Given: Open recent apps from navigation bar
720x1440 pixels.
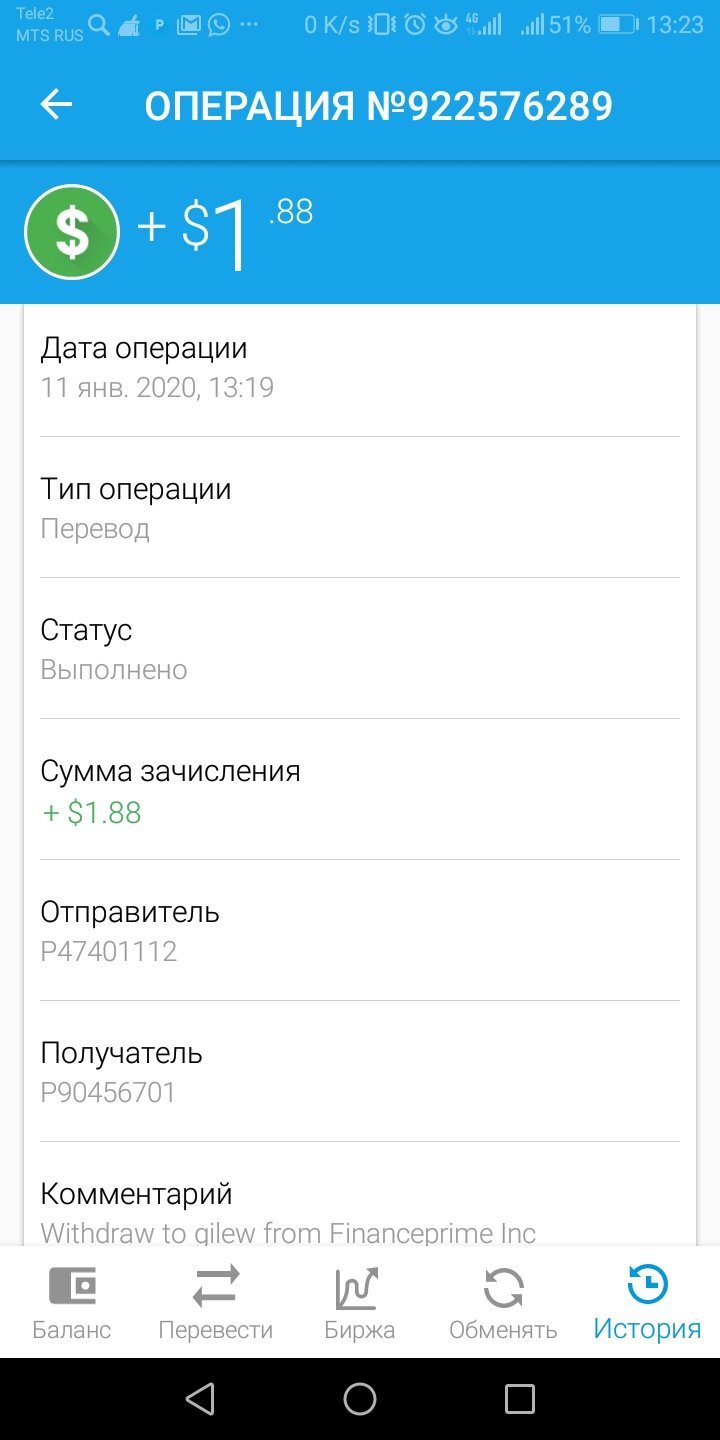Looking at the screenshot, I should point(520,1399).
